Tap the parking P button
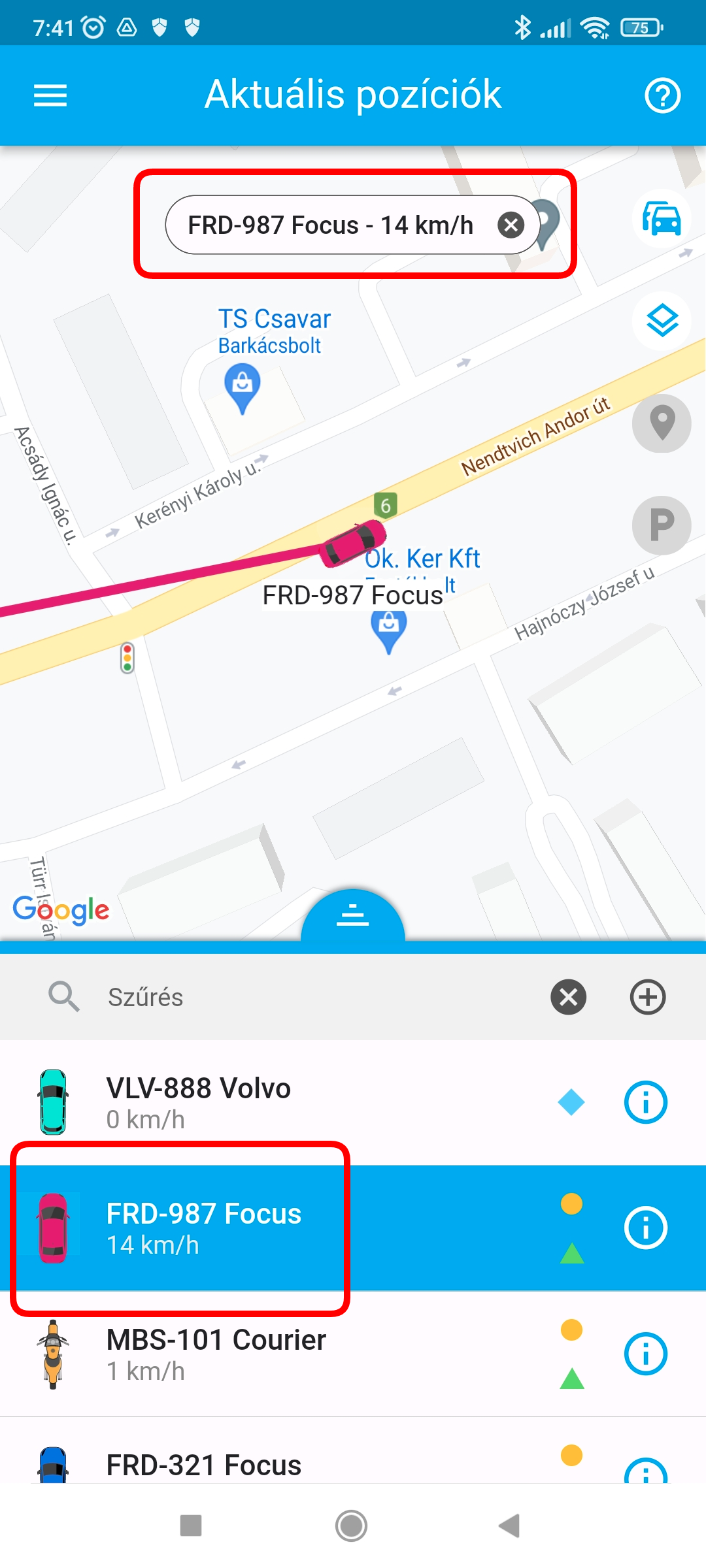Viewport: 706px width, 1568px height. coord(662,525)
